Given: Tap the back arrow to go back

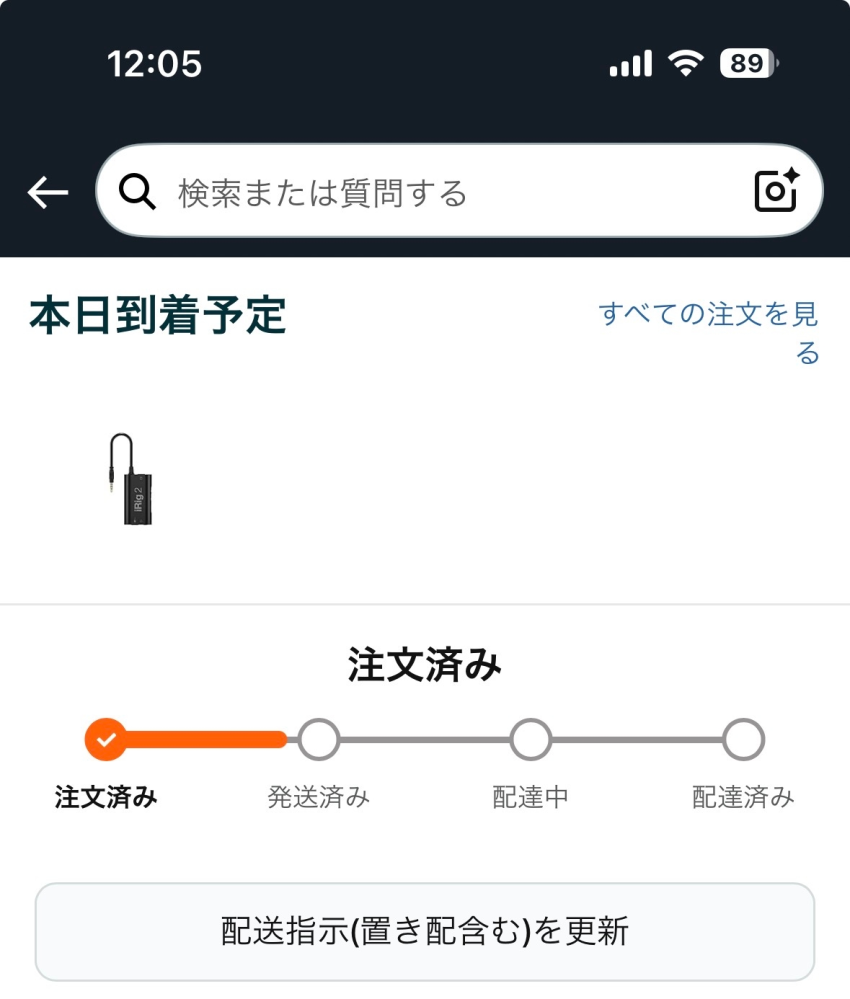Looking at the screenshot, I should pyautogui.click(x=45, y=191).
